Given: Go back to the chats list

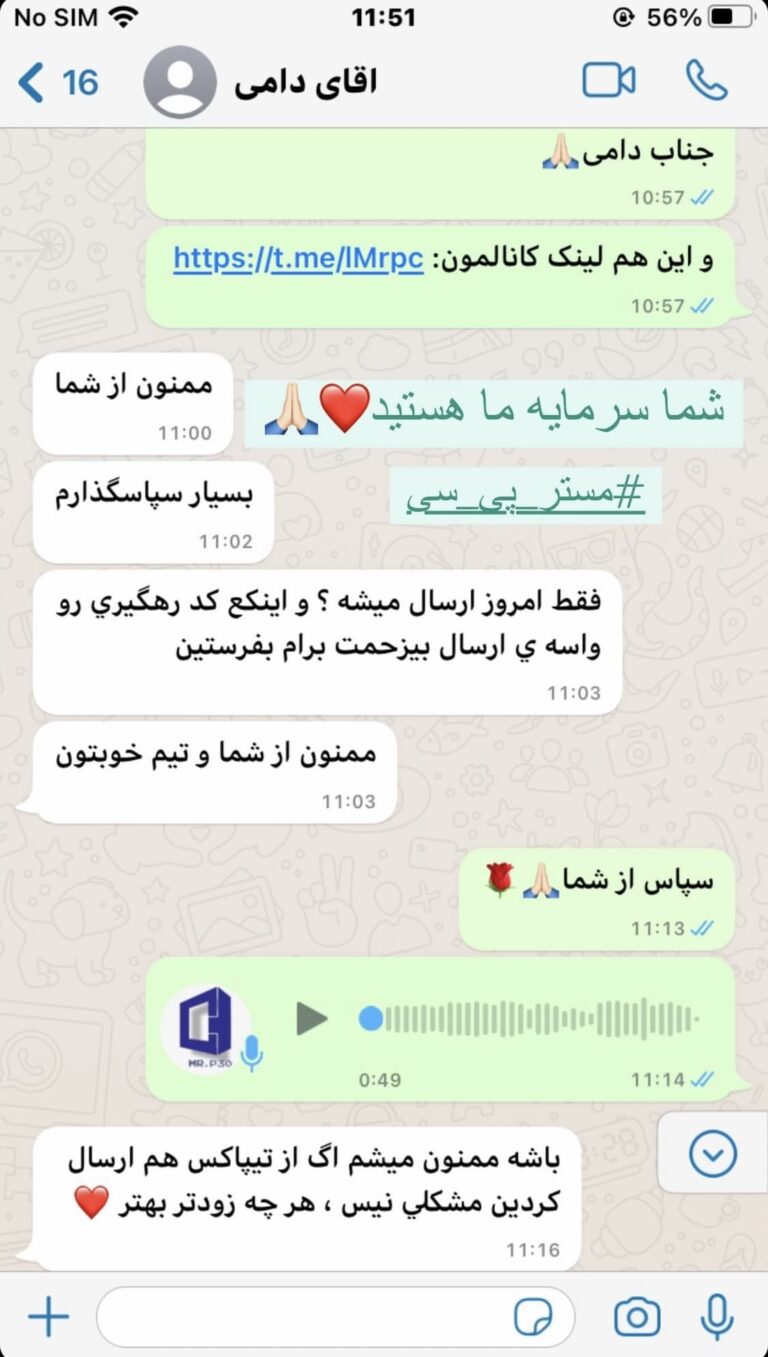Looking at the screenshot, I should (x=55, y=82).
